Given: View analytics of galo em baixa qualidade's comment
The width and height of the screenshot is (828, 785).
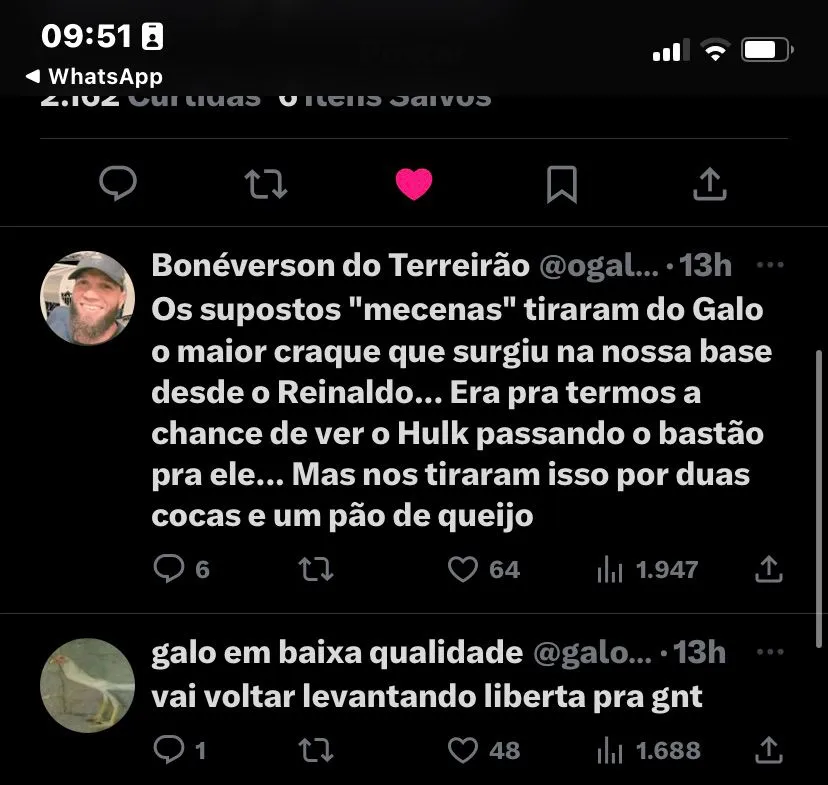Looking at the screenshot, I should tap(609, 749).
